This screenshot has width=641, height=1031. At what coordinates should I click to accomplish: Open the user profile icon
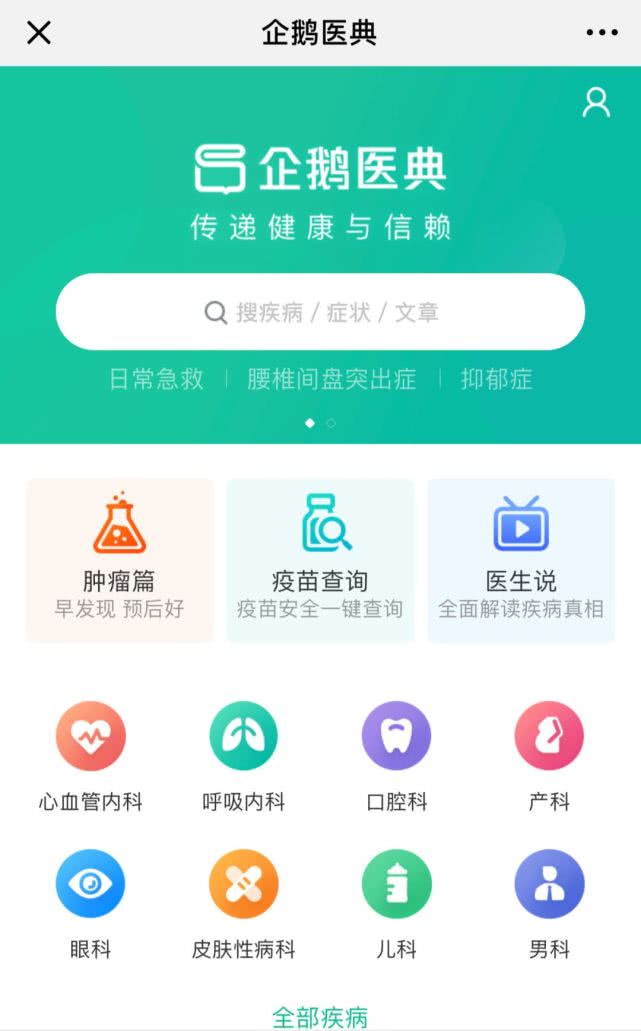pos(596,102)
